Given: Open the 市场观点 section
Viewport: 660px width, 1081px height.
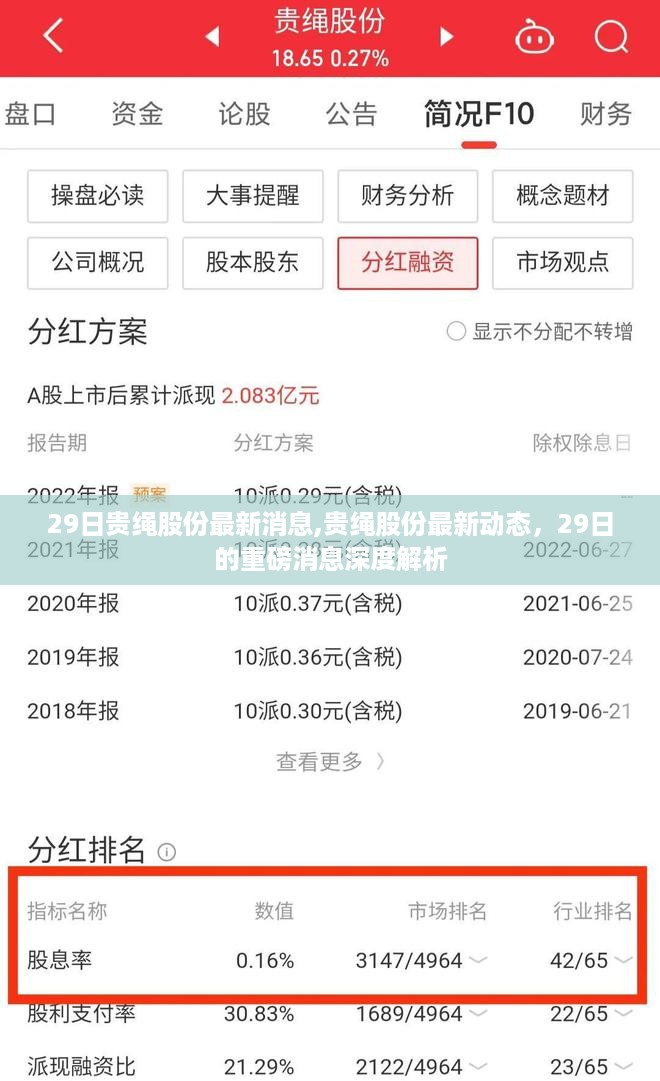Looking at the screenshot, I should (562, 262).
